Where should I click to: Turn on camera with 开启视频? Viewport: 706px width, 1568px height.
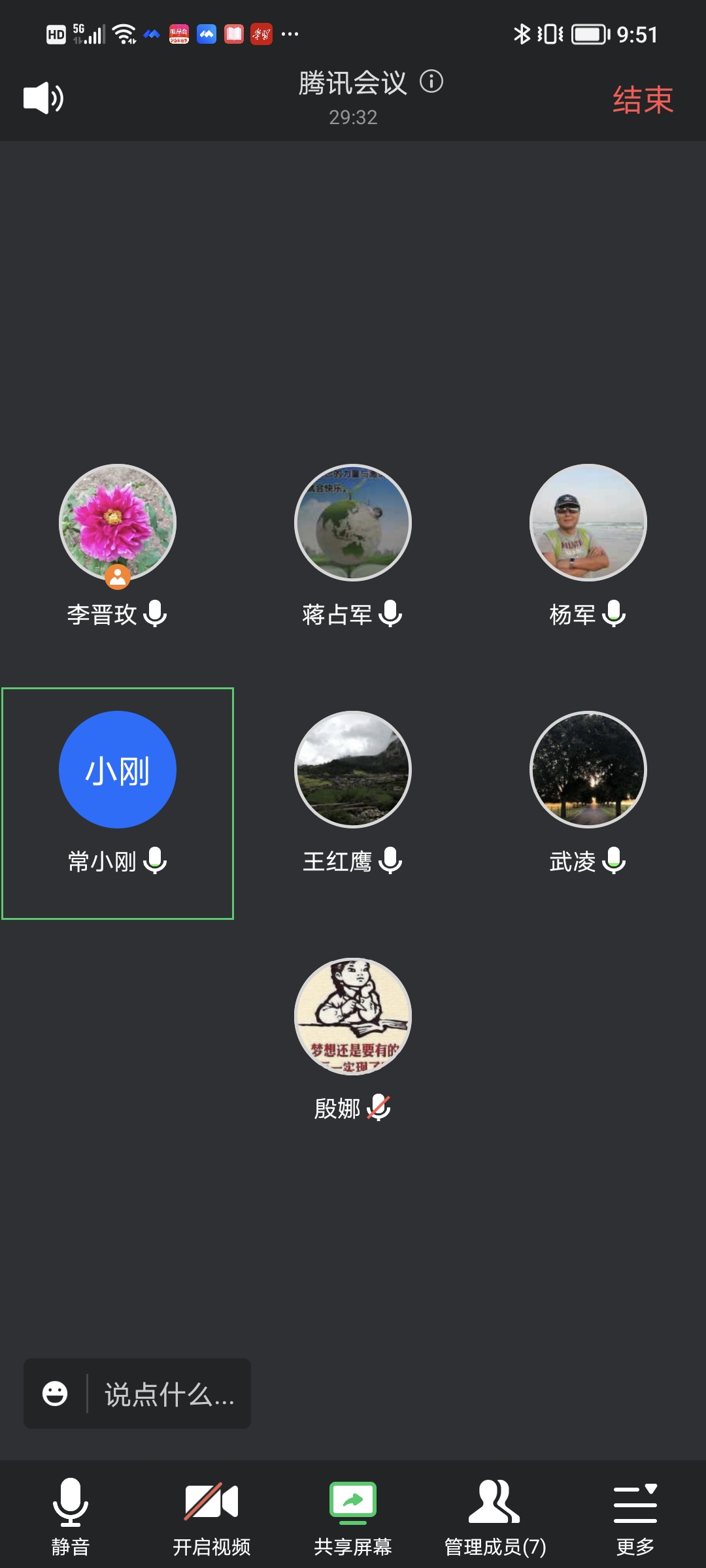pyautogui.click(x=212, y=1517)
